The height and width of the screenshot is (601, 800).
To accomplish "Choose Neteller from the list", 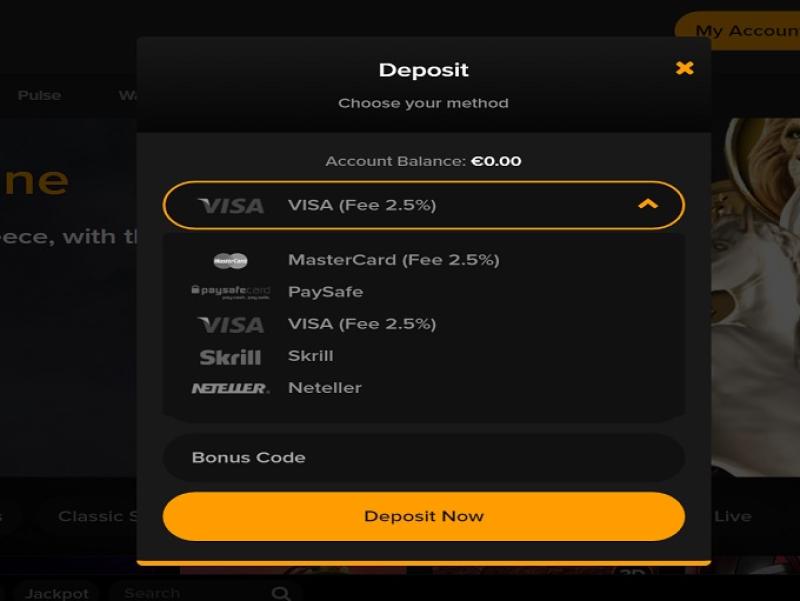I will tap(324, 388).
